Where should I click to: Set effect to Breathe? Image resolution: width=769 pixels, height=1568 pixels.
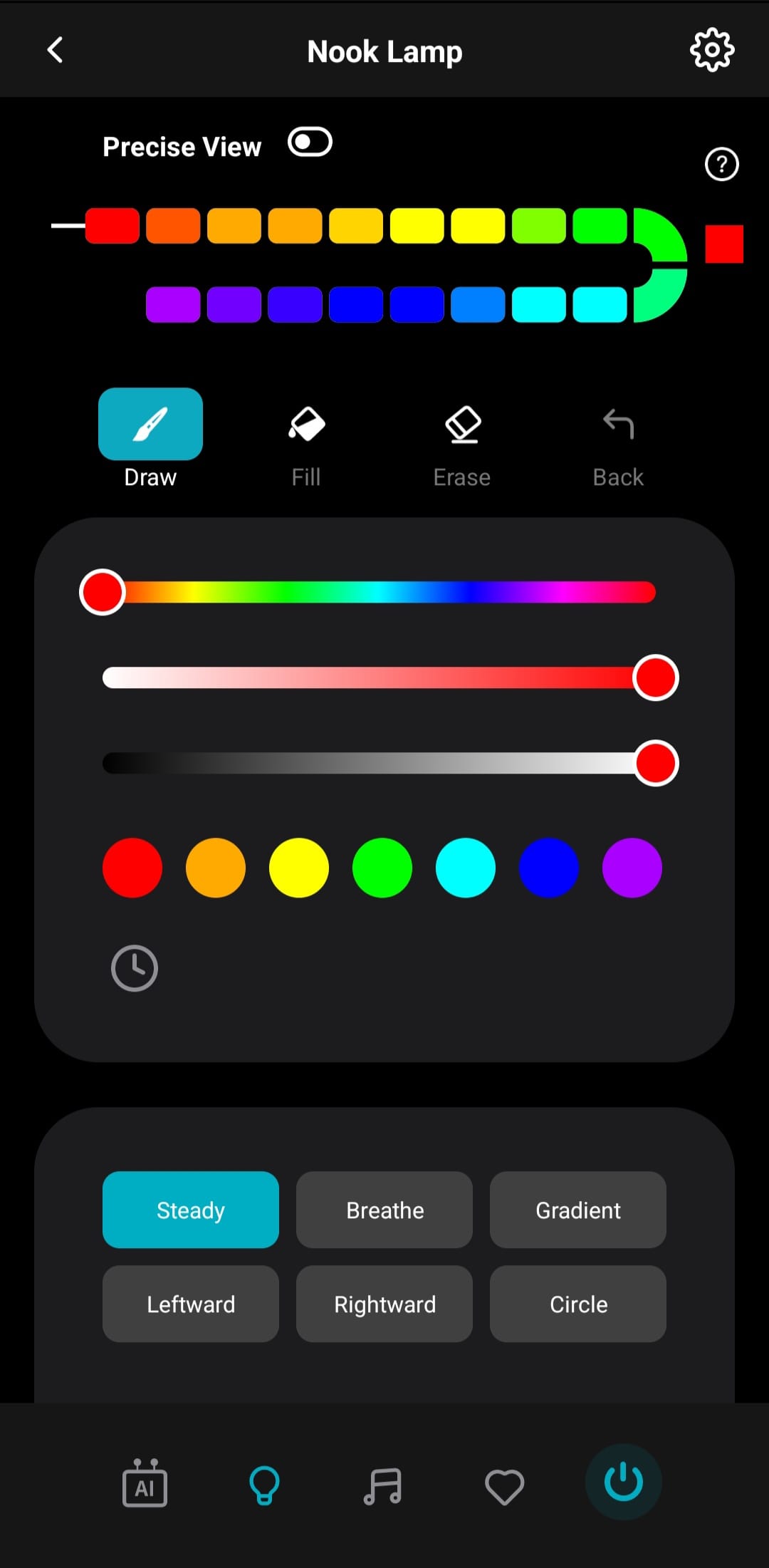384,1210
